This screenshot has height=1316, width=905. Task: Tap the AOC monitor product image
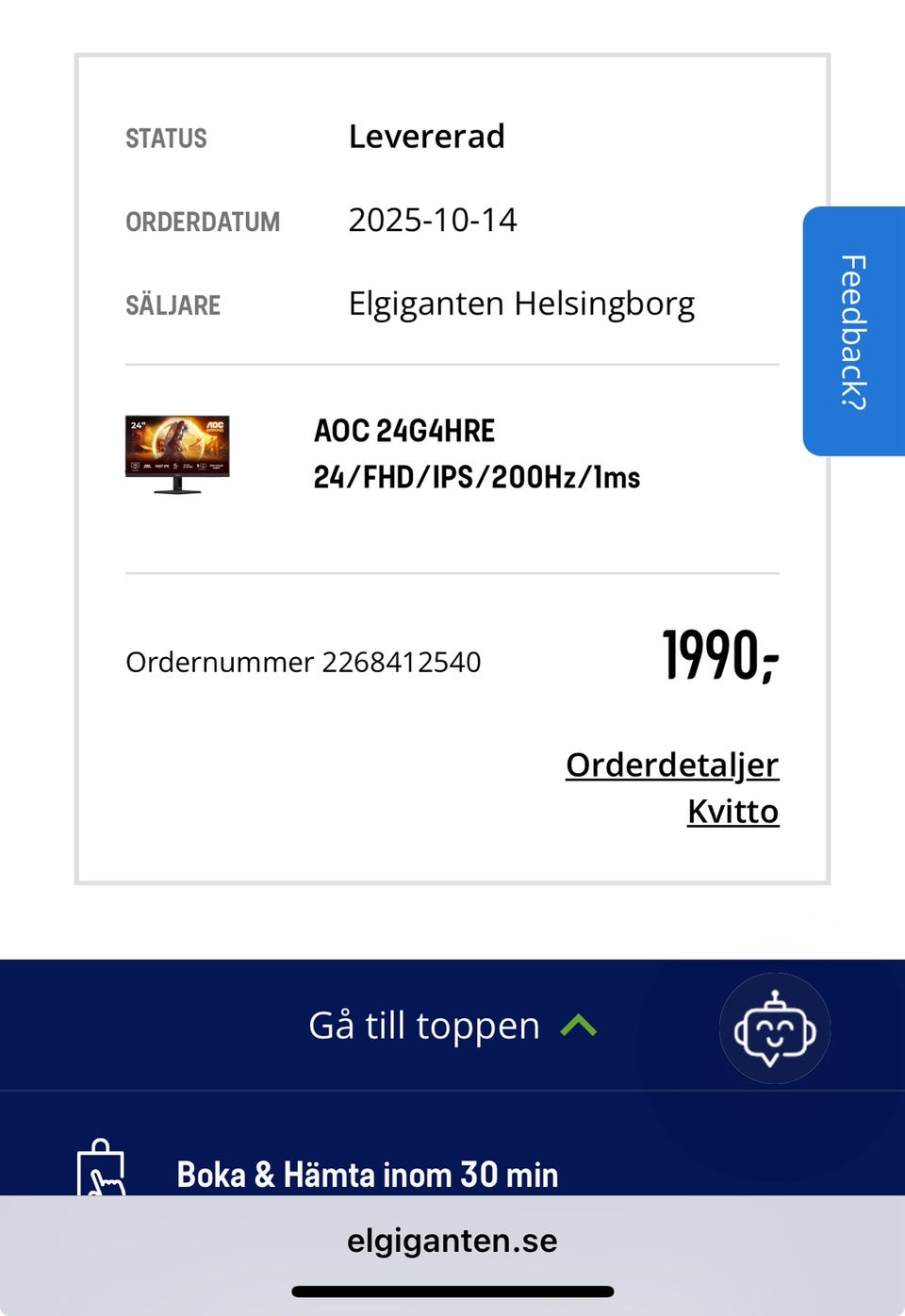(x=175, y=453)
